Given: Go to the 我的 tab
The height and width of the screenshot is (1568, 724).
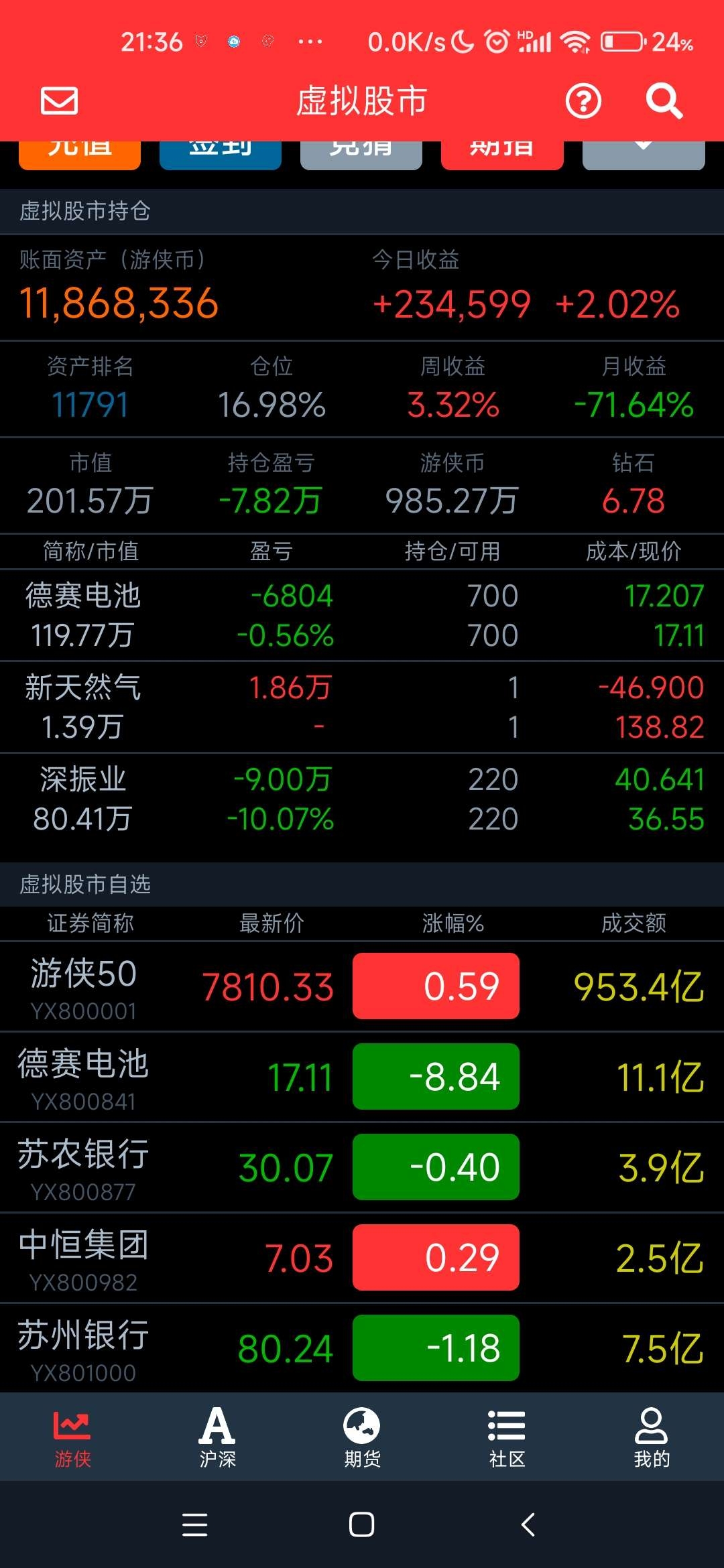Looking at the screenshot, I should 652,1437.
